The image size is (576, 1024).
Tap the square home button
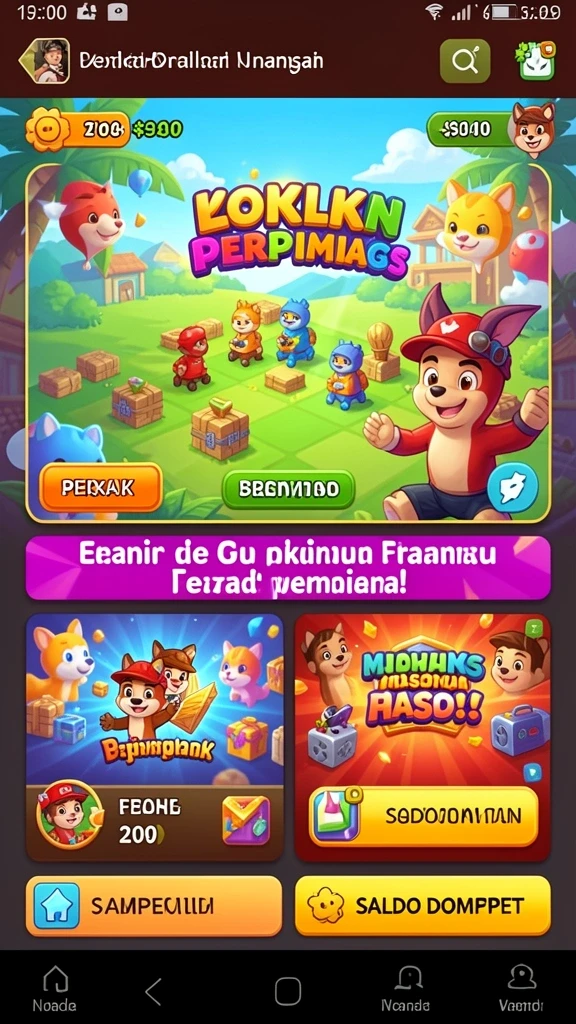pos(288,991)
